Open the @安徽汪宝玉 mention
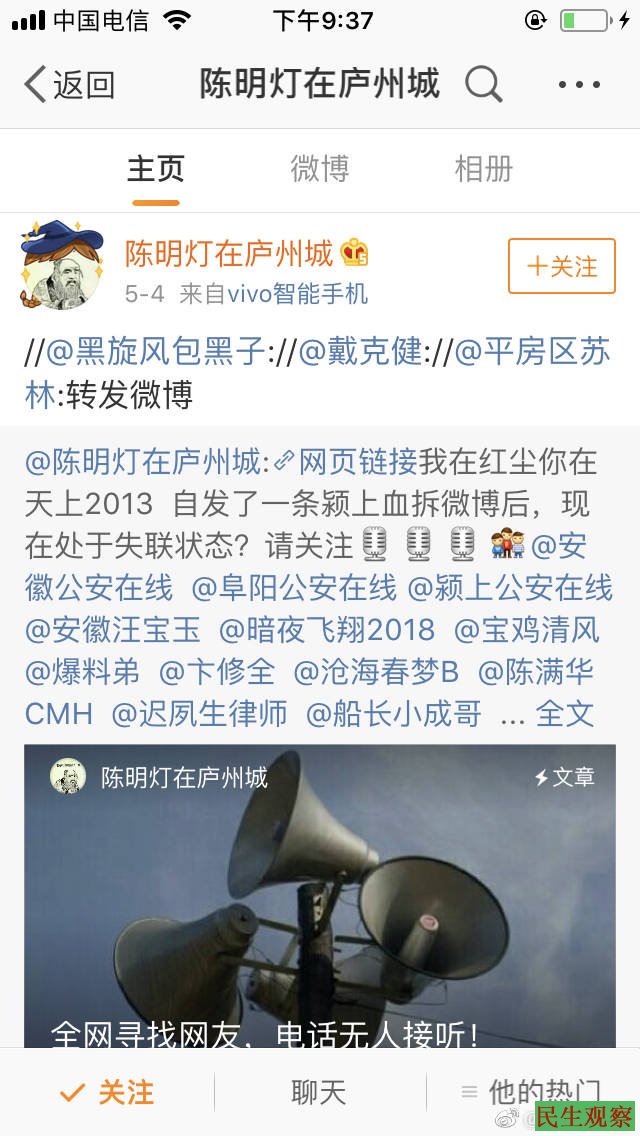Screen dimensions: 640x1136 tap(113, 629)
